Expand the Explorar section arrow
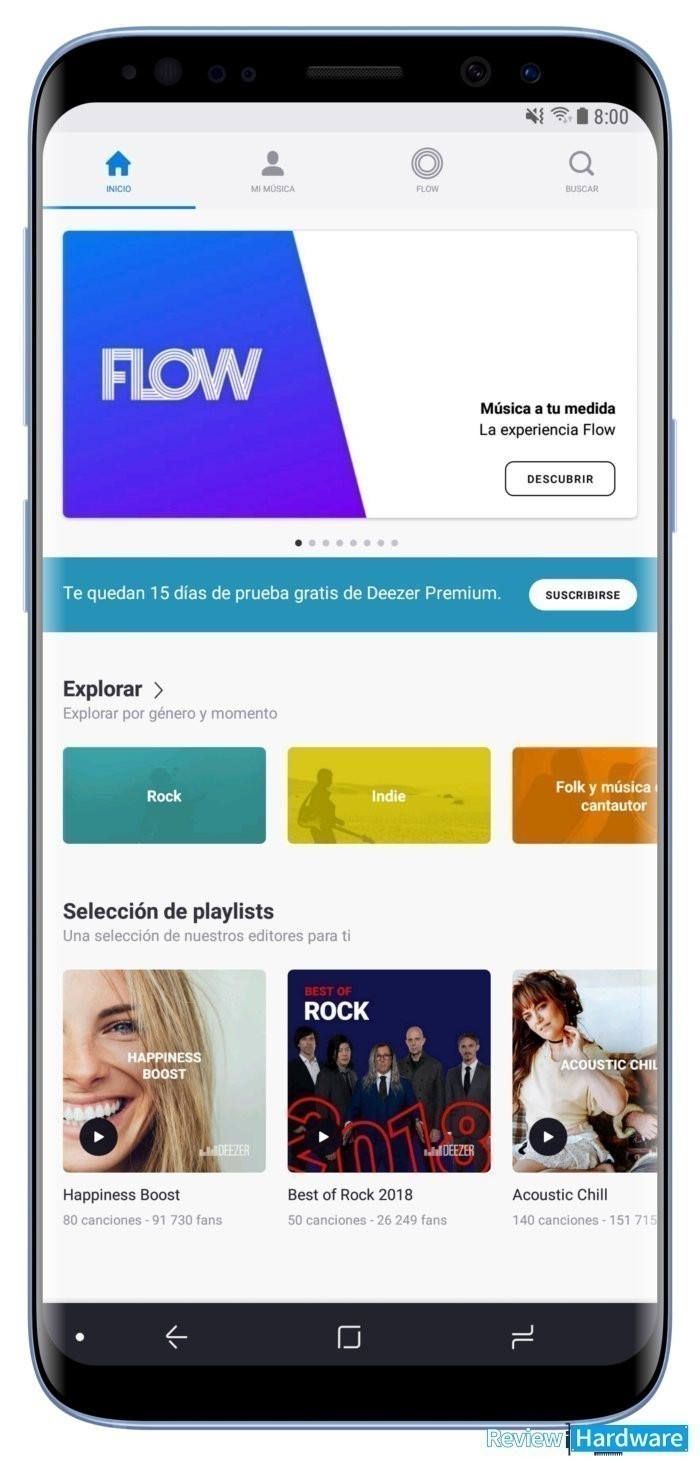700x1468 pixels. coord(158,690)
